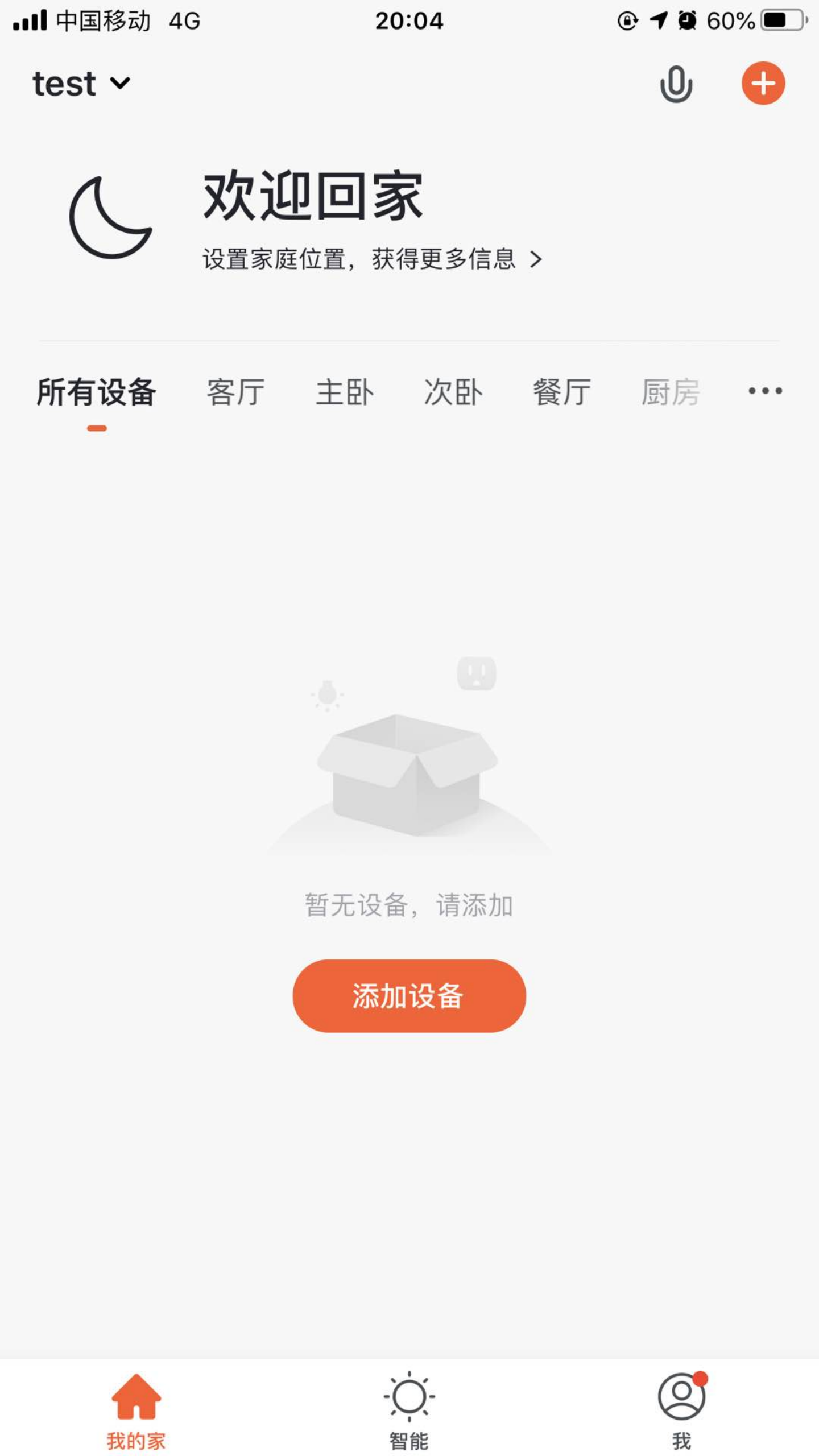Go to 我的家 bottom tab
The image size is (819, 1456).
pyautogui.click(x=136, y=1410)
